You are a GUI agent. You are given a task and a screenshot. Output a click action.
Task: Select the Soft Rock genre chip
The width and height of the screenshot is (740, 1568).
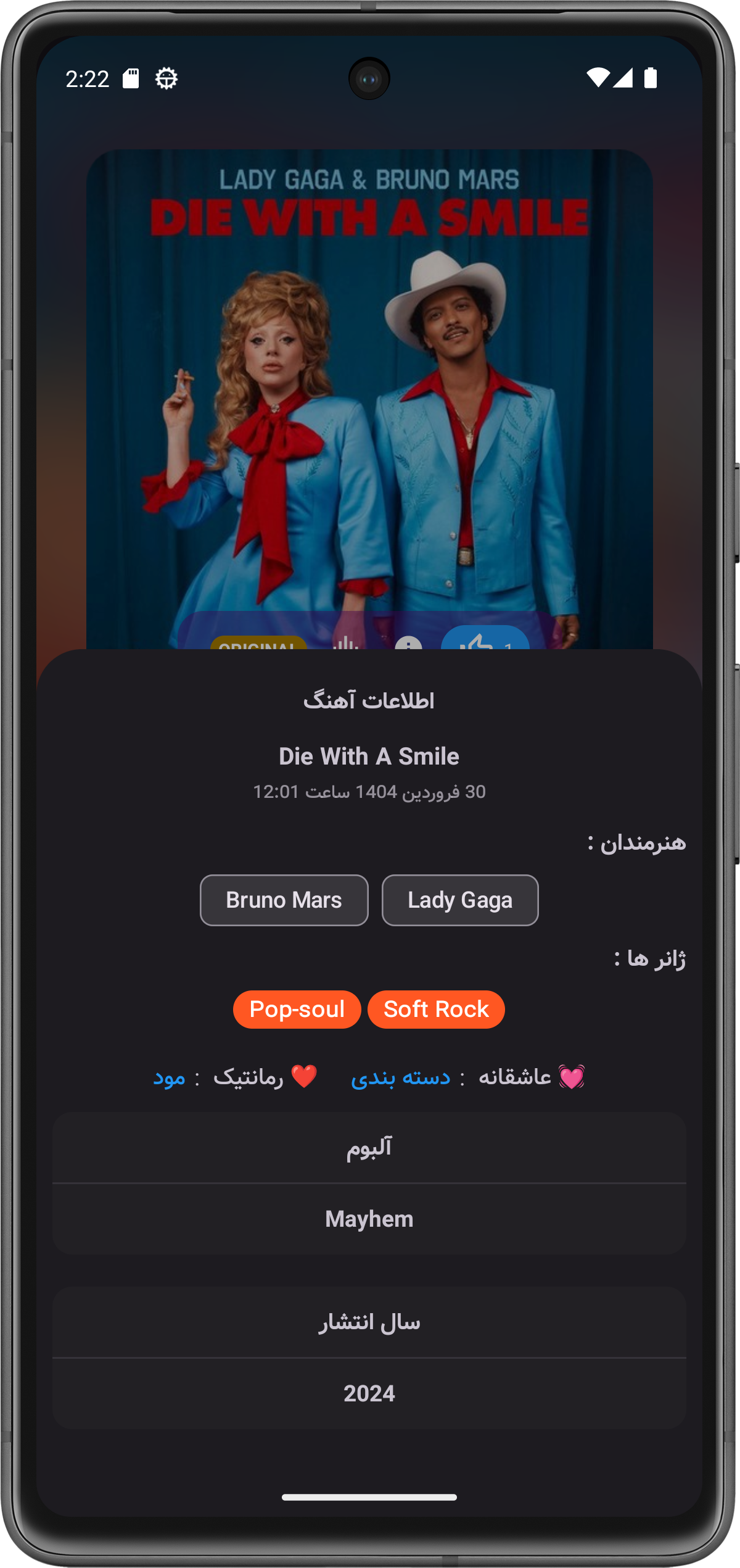[x=436, y=1010]
